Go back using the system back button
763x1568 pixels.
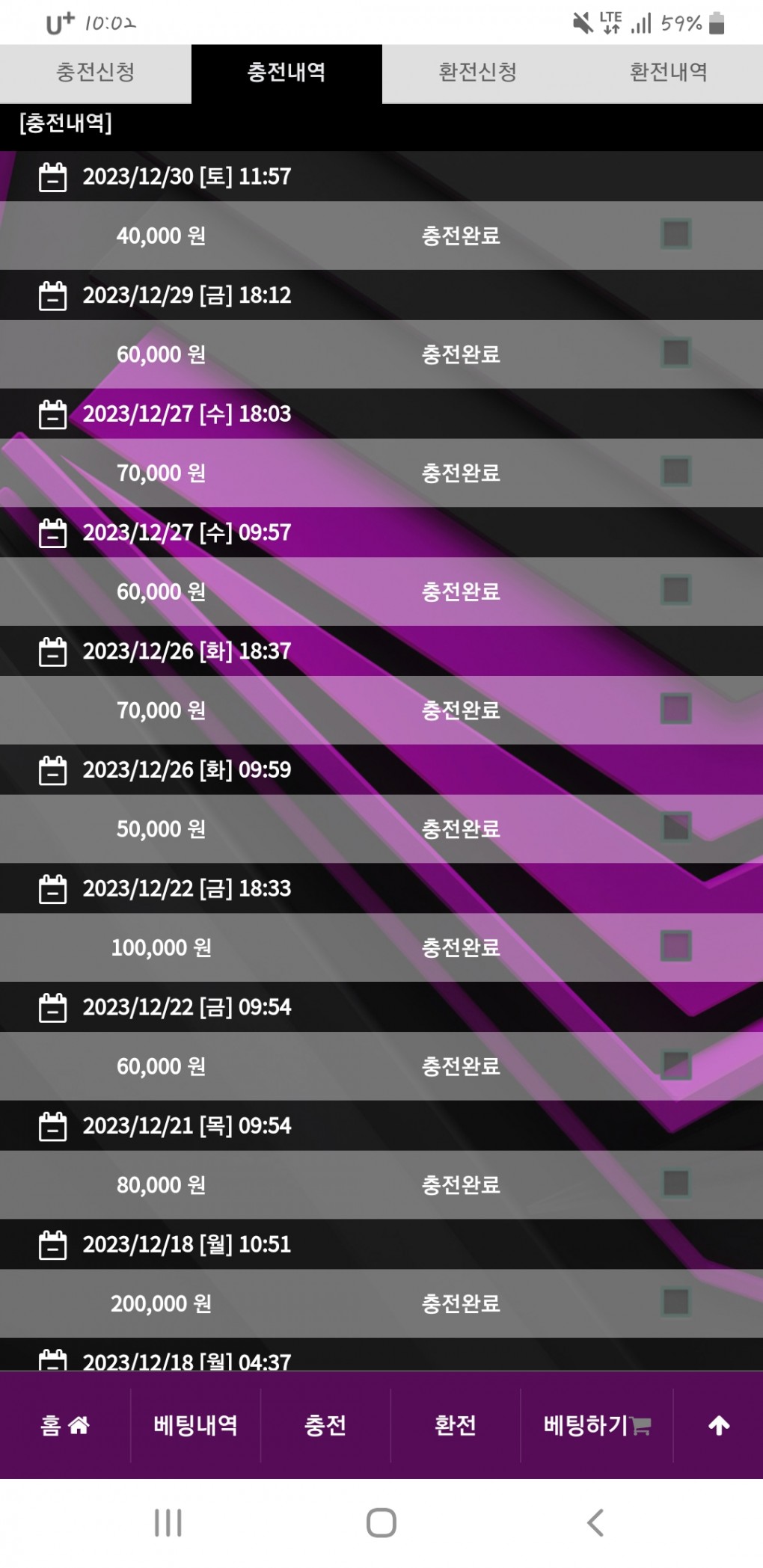595,1523
